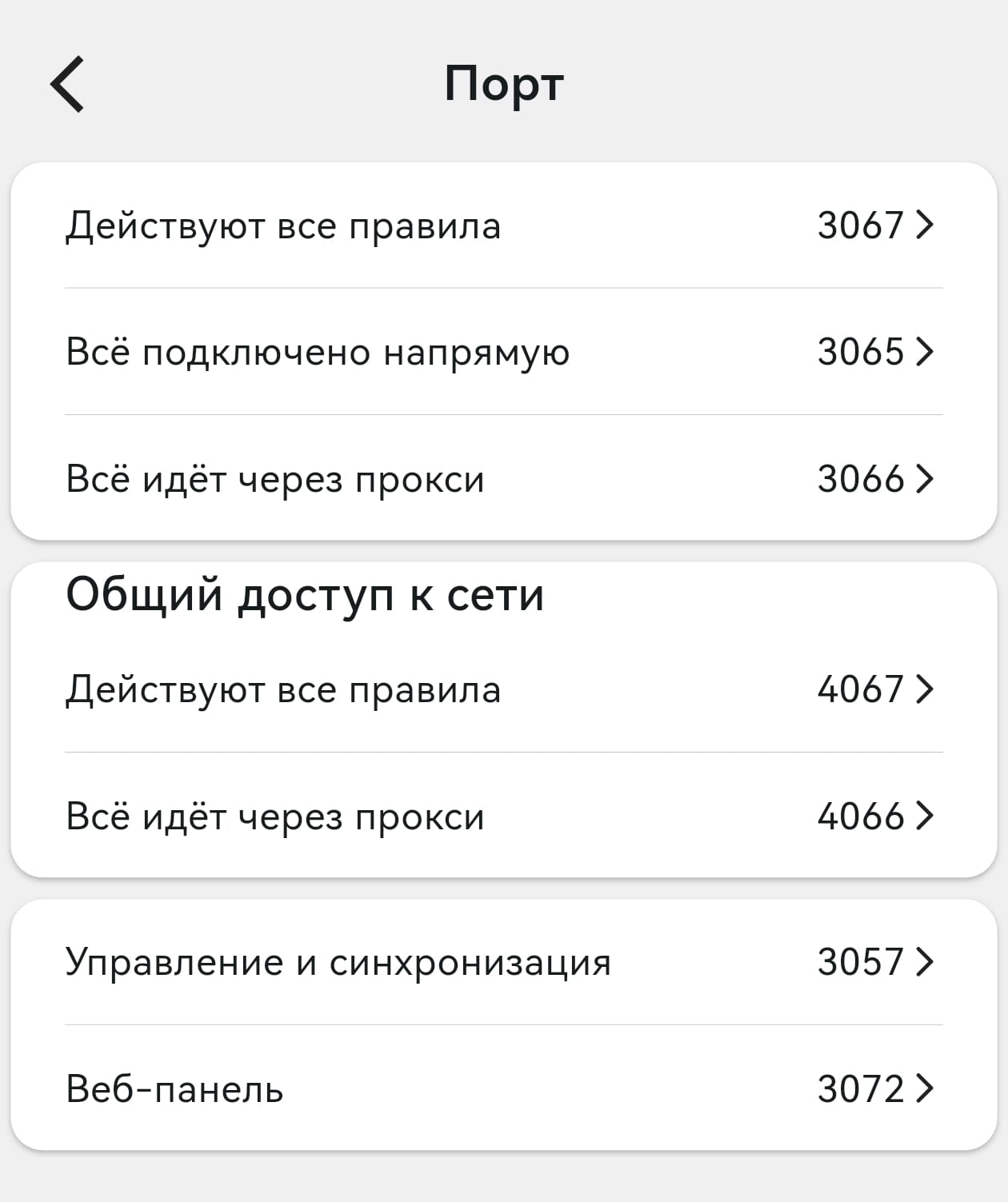Select Действуют все правила under Общий доступ к сети
The image size is (1008, 1202).
point(284,689)
